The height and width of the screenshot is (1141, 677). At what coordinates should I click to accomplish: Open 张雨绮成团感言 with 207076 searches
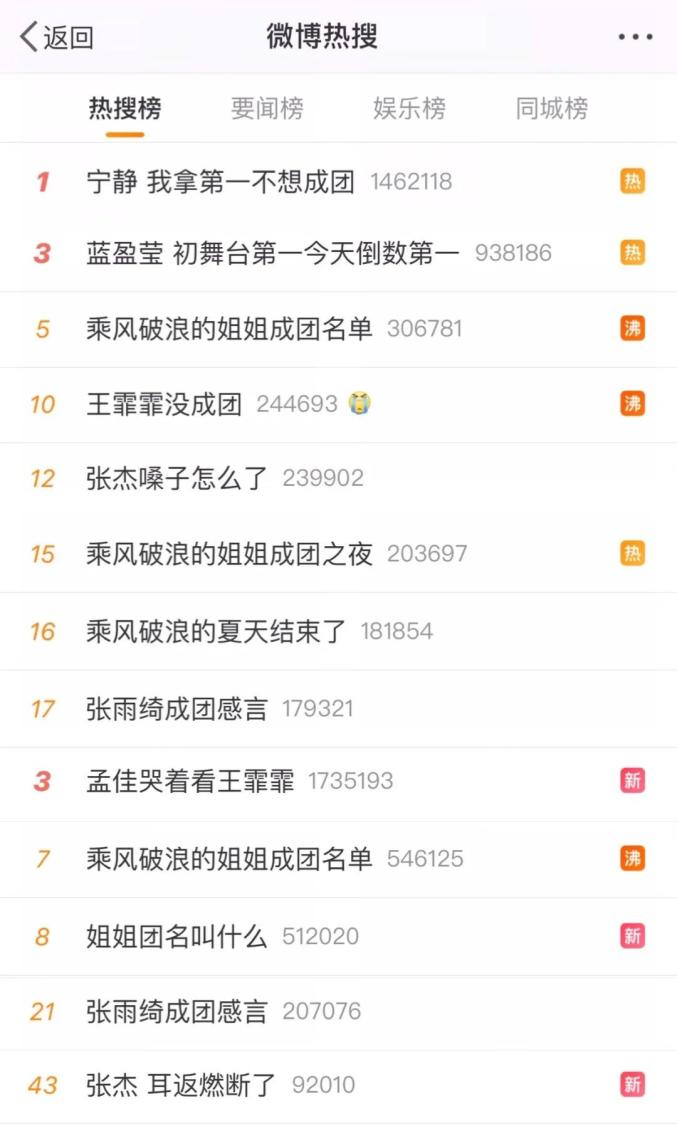pos(177,1011)
